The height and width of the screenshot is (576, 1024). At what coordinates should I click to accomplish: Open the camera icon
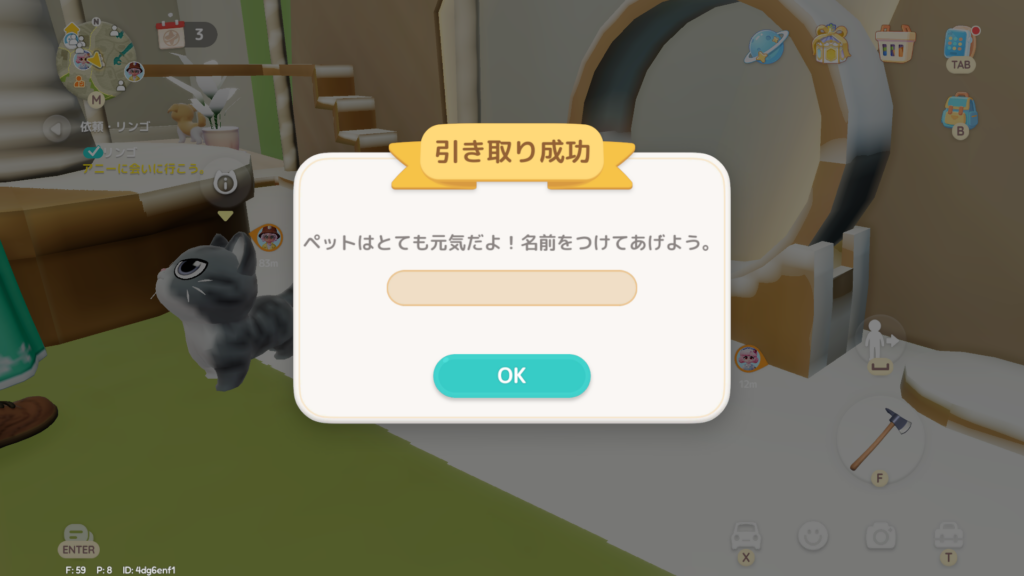[x=880, y=537]
